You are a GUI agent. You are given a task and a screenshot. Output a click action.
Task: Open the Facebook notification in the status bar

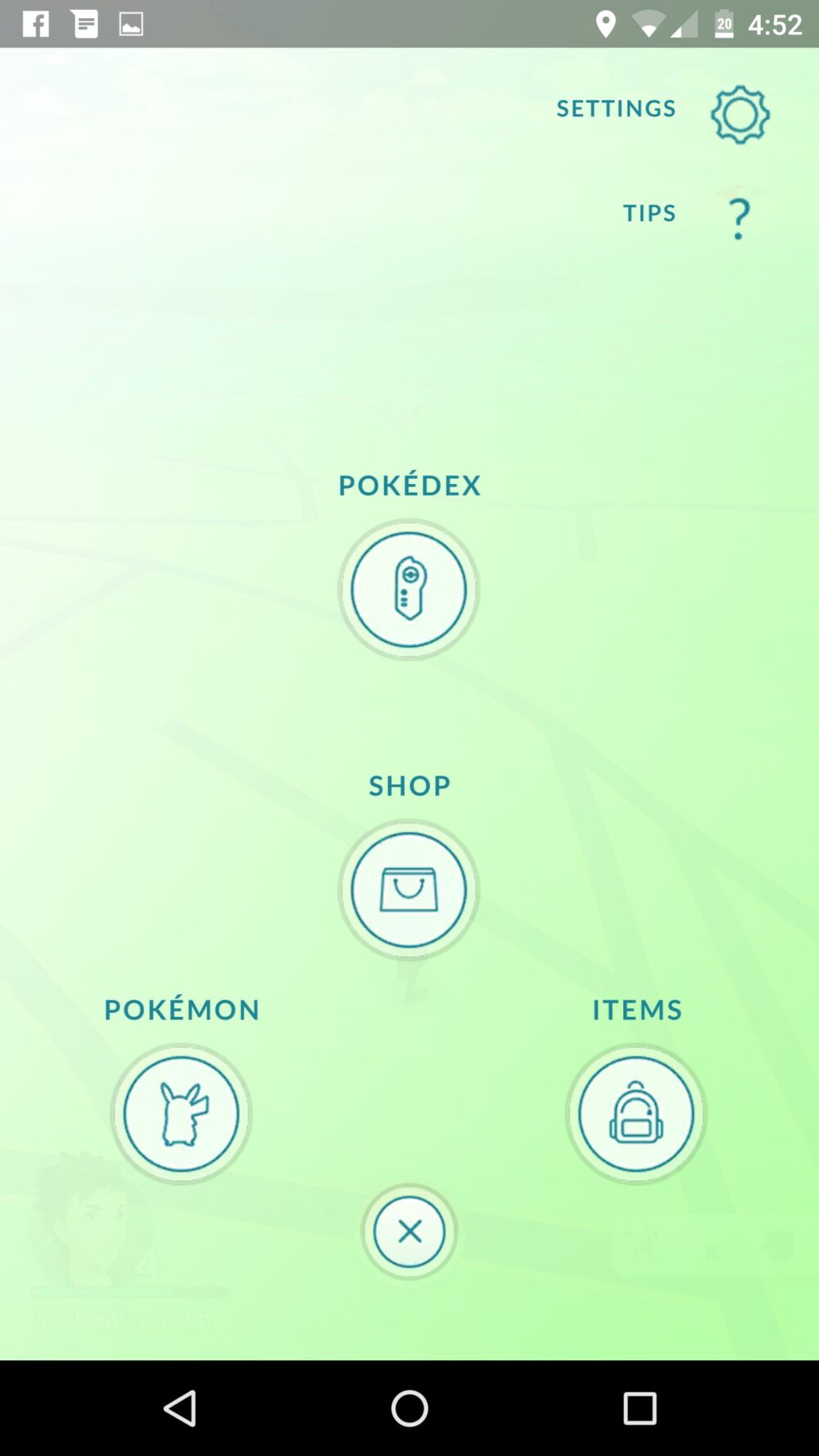point(34,23)
